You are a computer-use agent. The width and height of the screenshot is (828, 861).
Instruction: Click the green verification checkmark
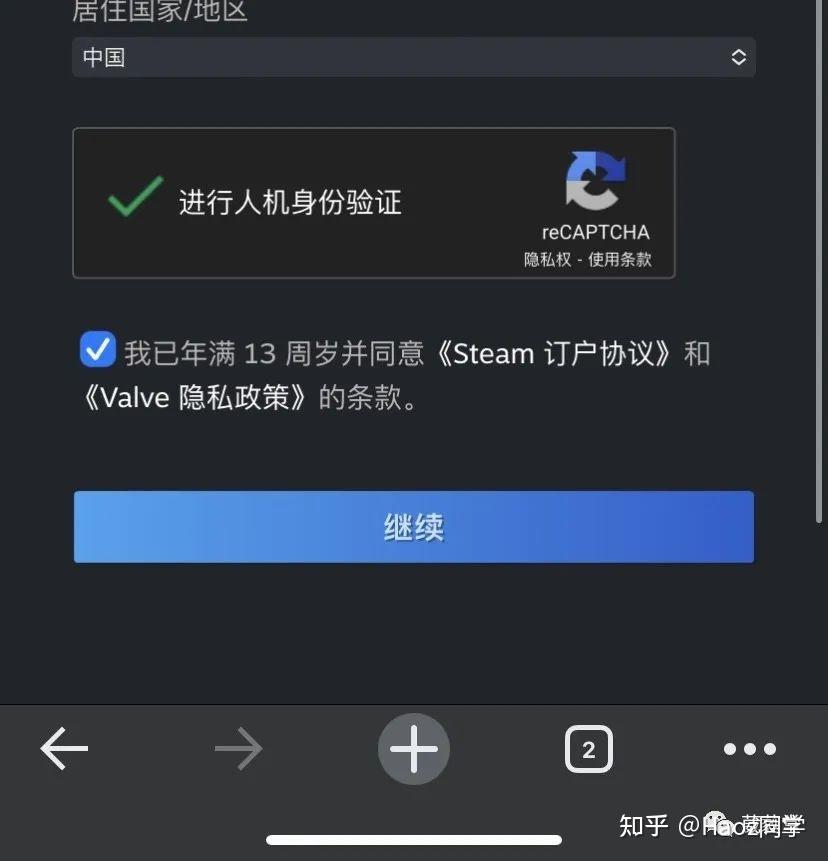click(133, 196)
